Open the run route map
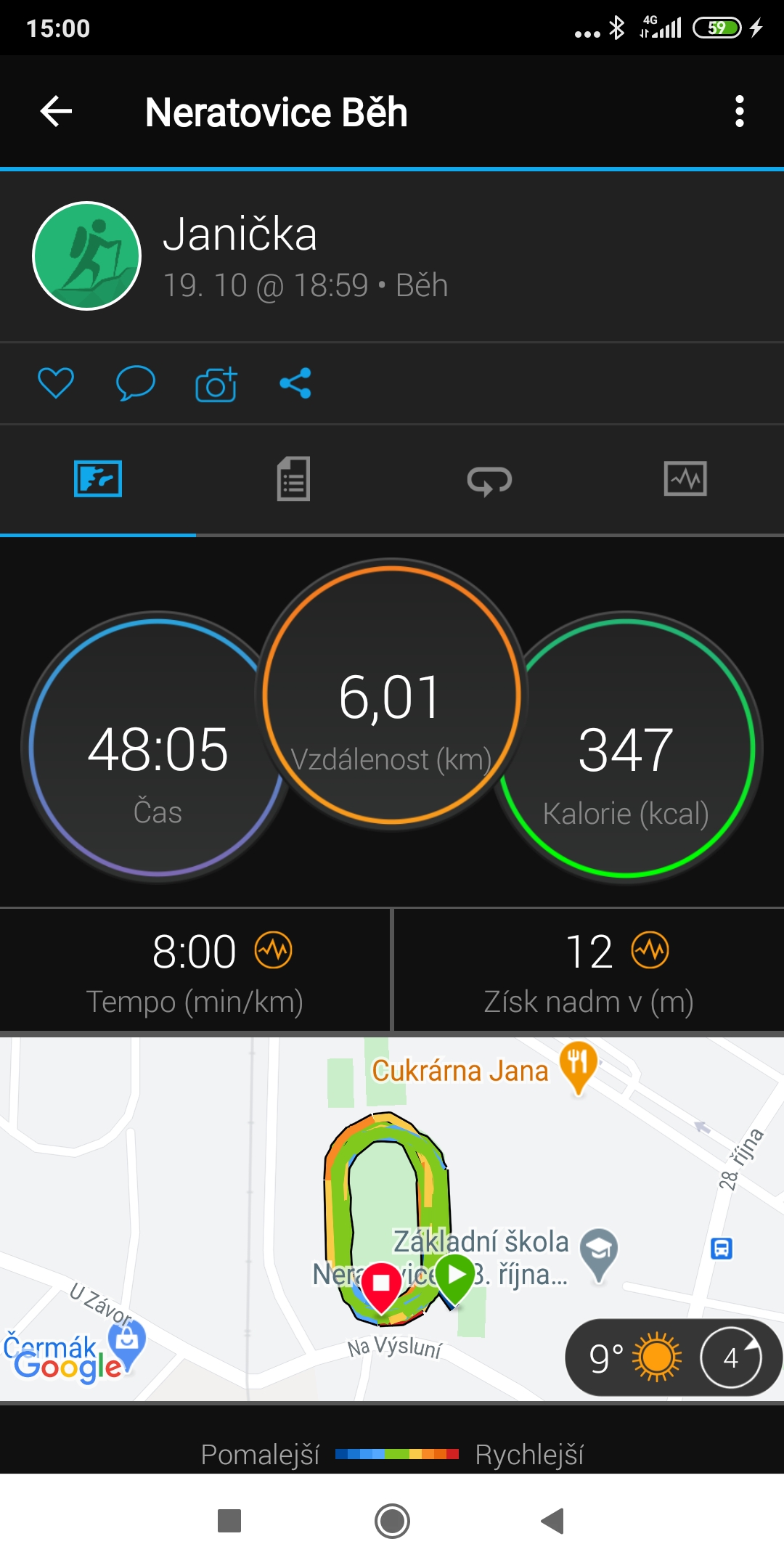Viewport: 784px width, 1568px height. point(392,1219)
